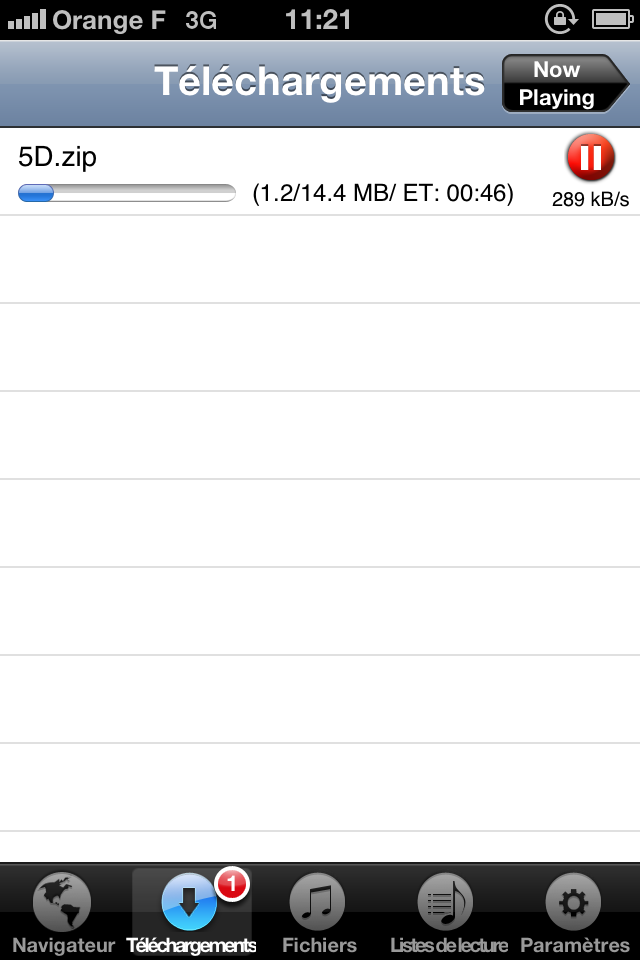This screenshot has height=960, width=640.
Task: Open the Listes de lecture tab
Action: pos(448,914)
